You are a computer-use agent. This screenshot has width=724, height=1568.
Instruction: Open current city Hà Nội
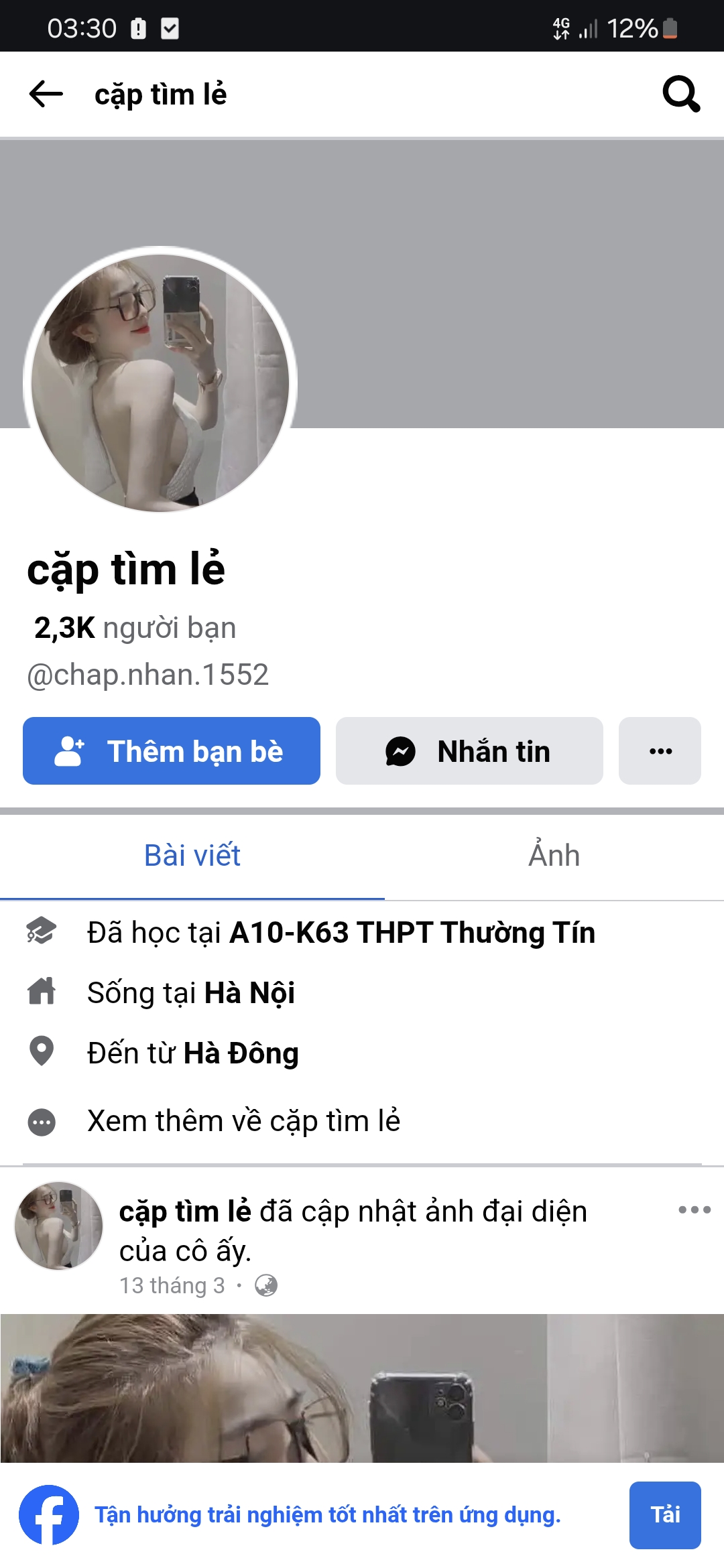click(249, 993)
